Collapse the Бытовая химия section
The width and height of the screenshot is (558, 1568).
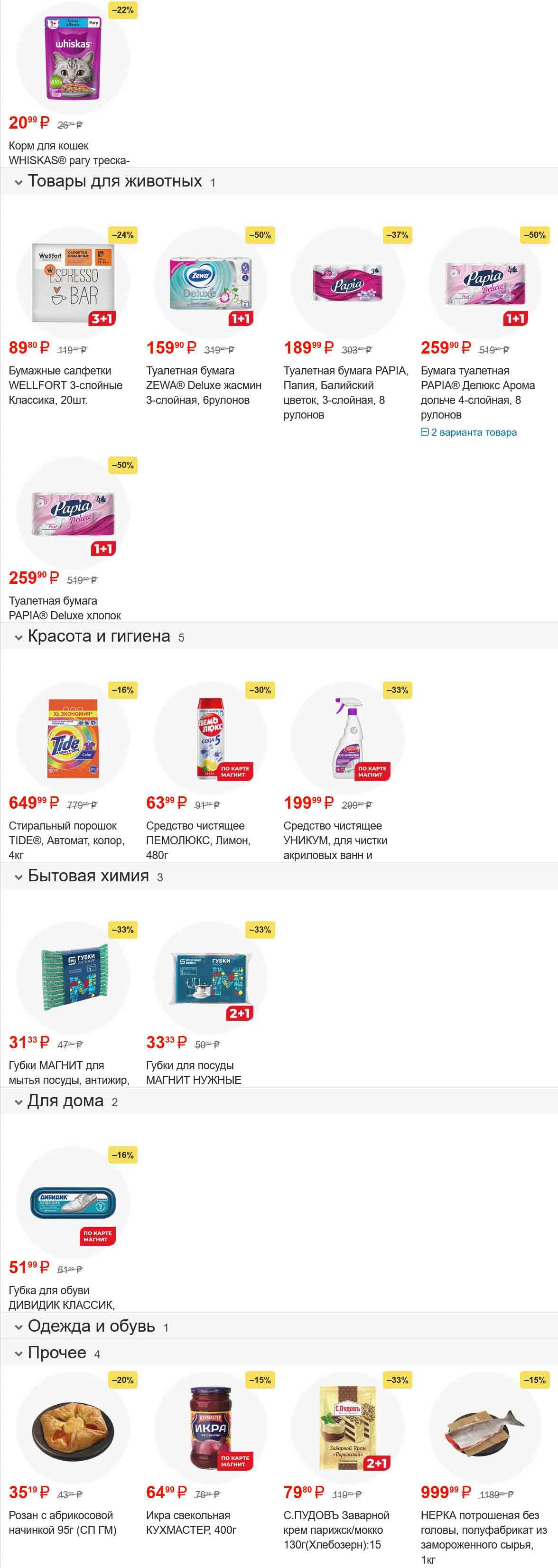18,877
